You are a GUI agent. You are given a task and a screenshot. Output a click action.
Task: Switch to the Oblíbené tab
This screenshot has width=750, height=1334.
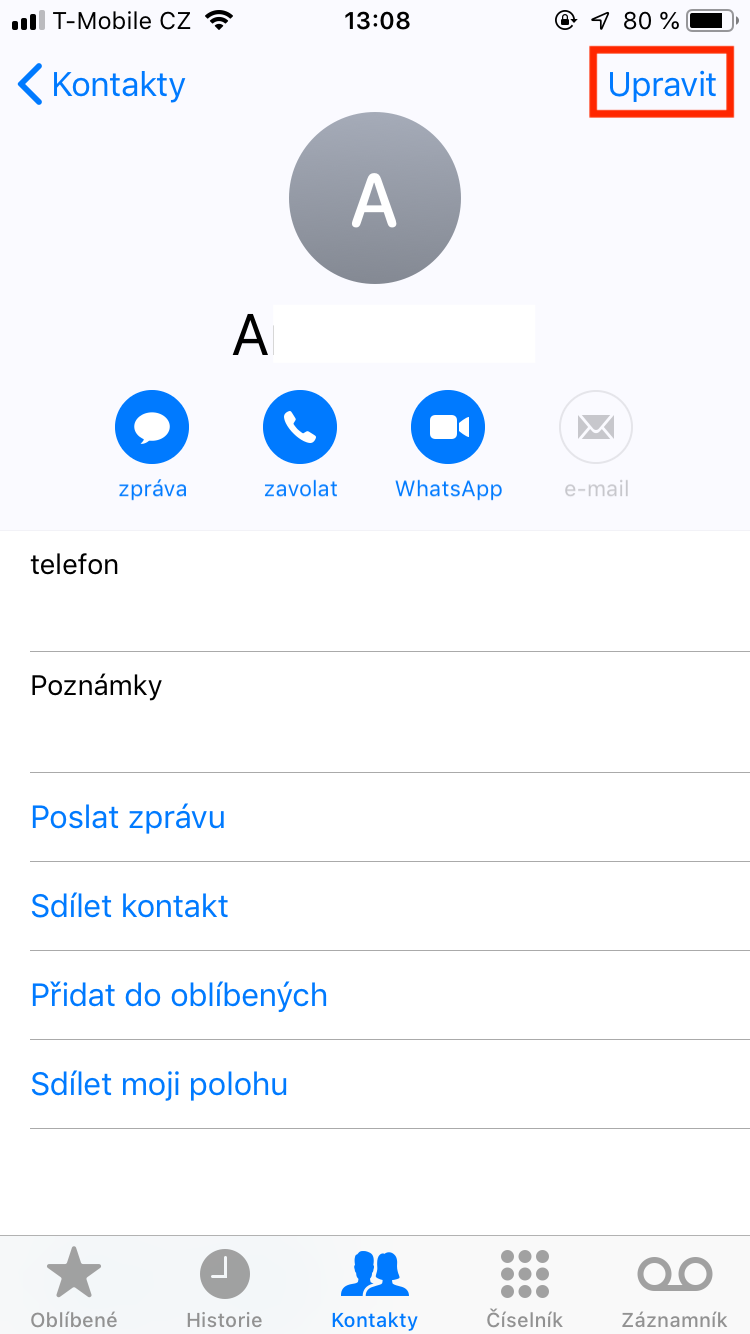(x=74, y=1287)
